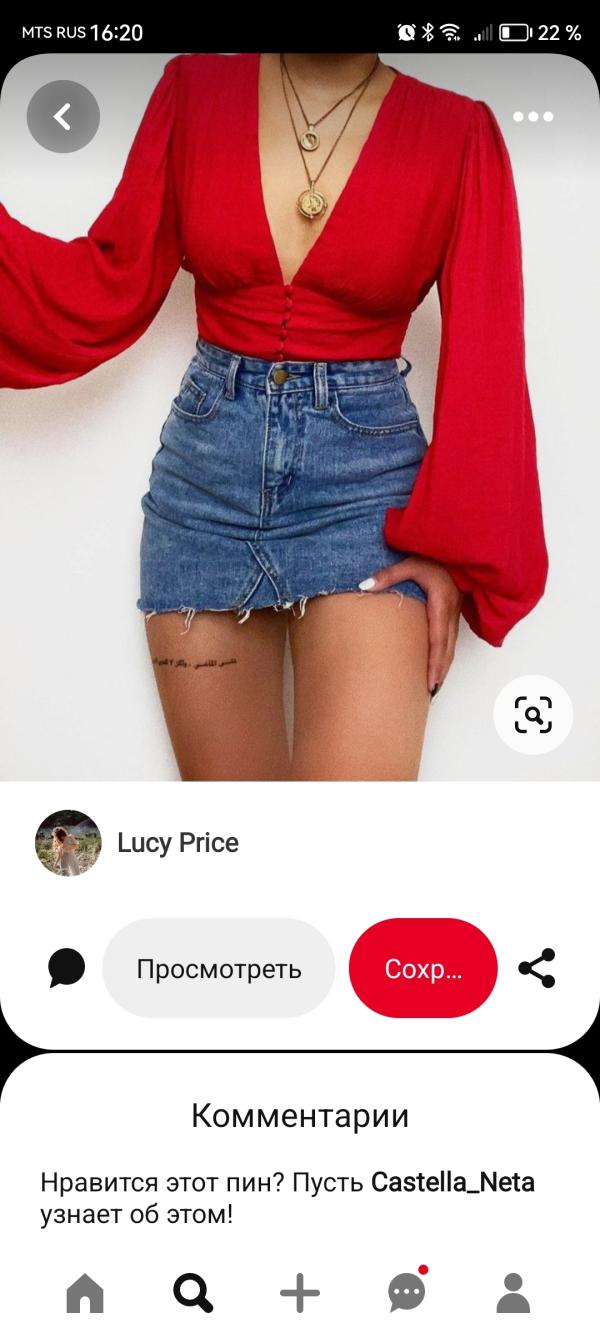This screenshot has height=1332, width=600.
Task: Tap the Просмотреть button
Action: click(x=219, y=968)
